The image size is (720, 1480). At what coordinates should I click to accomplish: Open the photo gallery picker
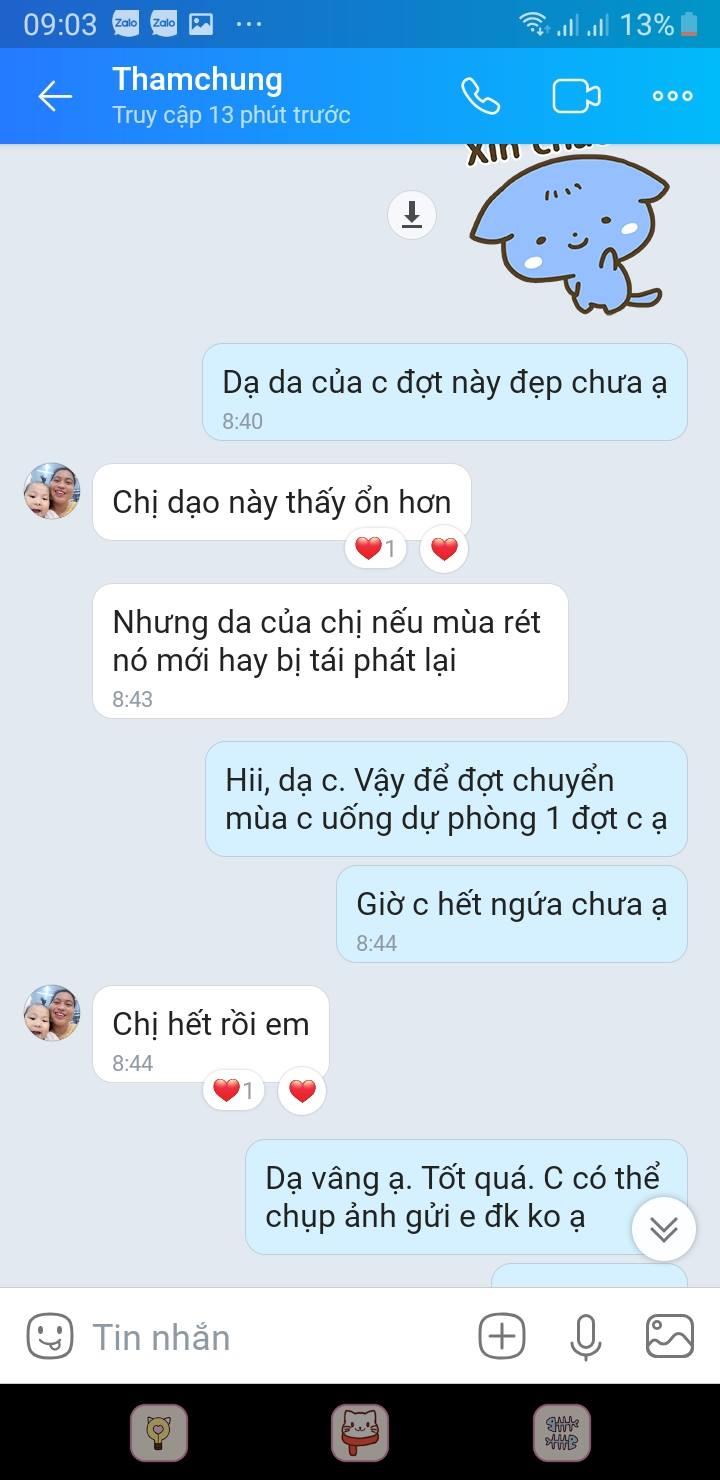pyautogui.click(x=670, y=1336)
